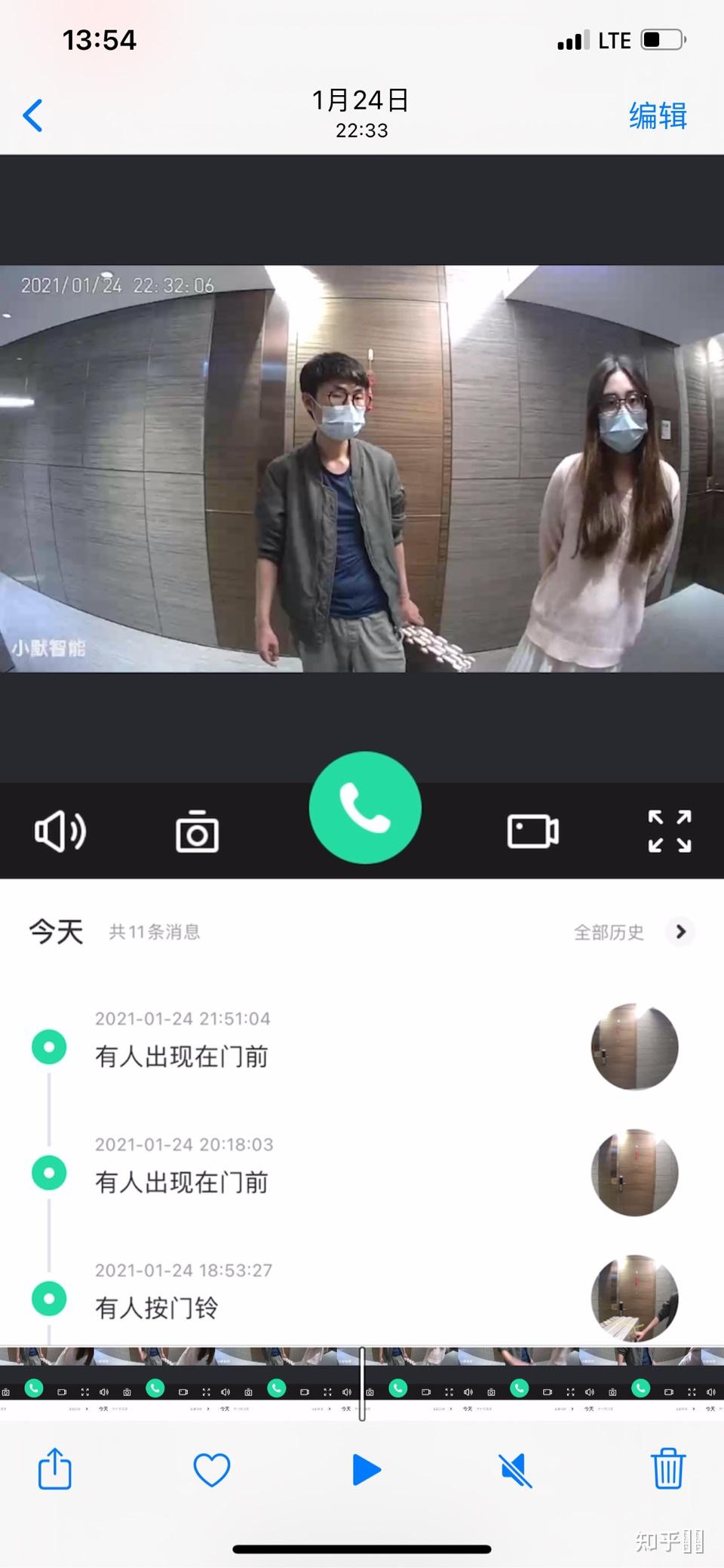Go back to the photo library
This screenshot has width=724, height=1568.
32,115
